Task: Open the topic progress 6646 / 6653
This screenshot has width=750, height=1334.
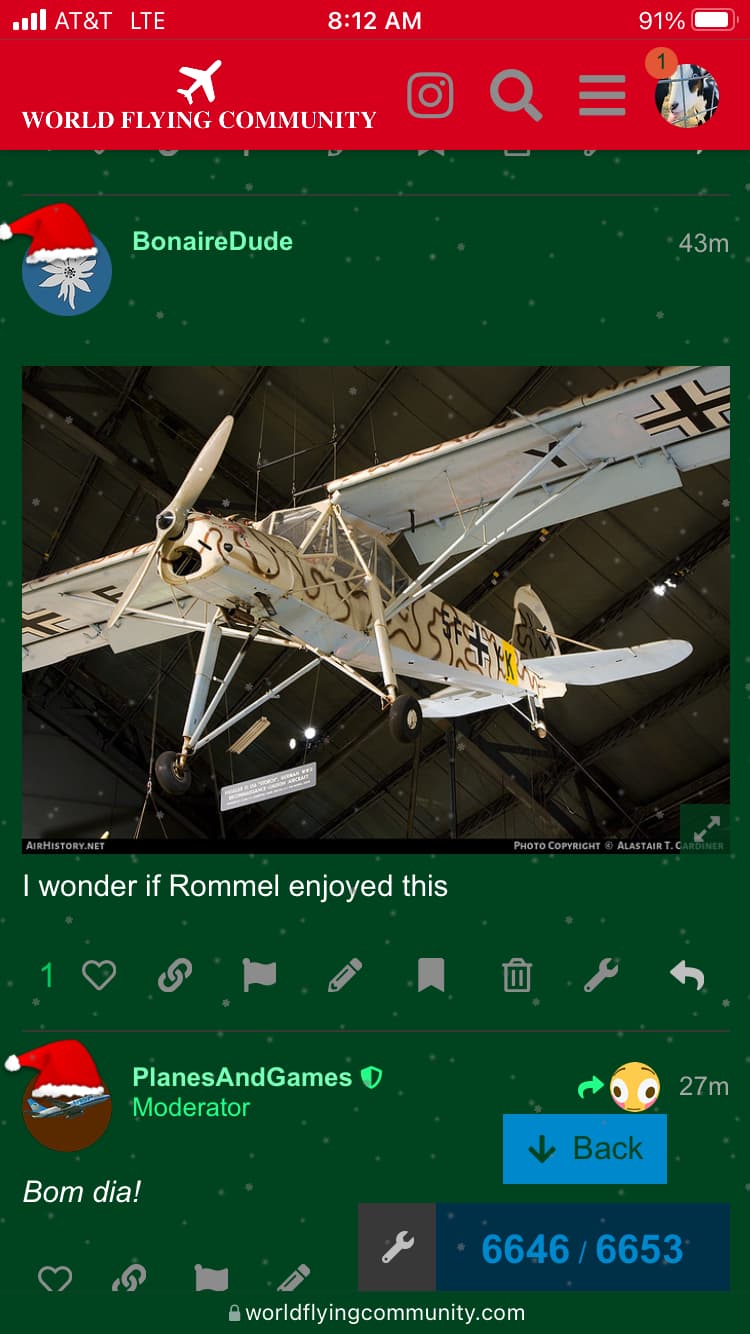Action: click(583, 1248)
